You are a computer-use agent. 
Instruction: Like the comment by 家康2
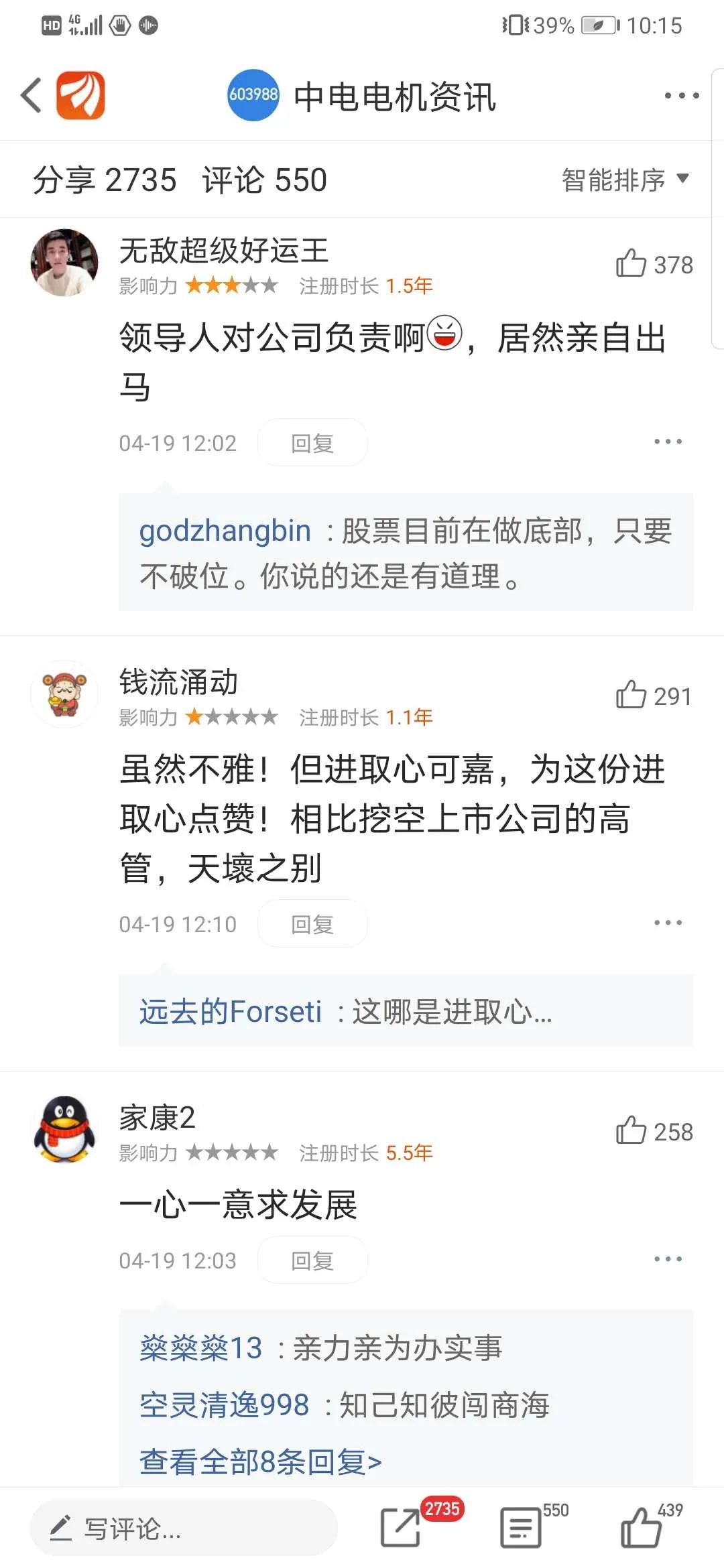click(x=631, y=1130)
